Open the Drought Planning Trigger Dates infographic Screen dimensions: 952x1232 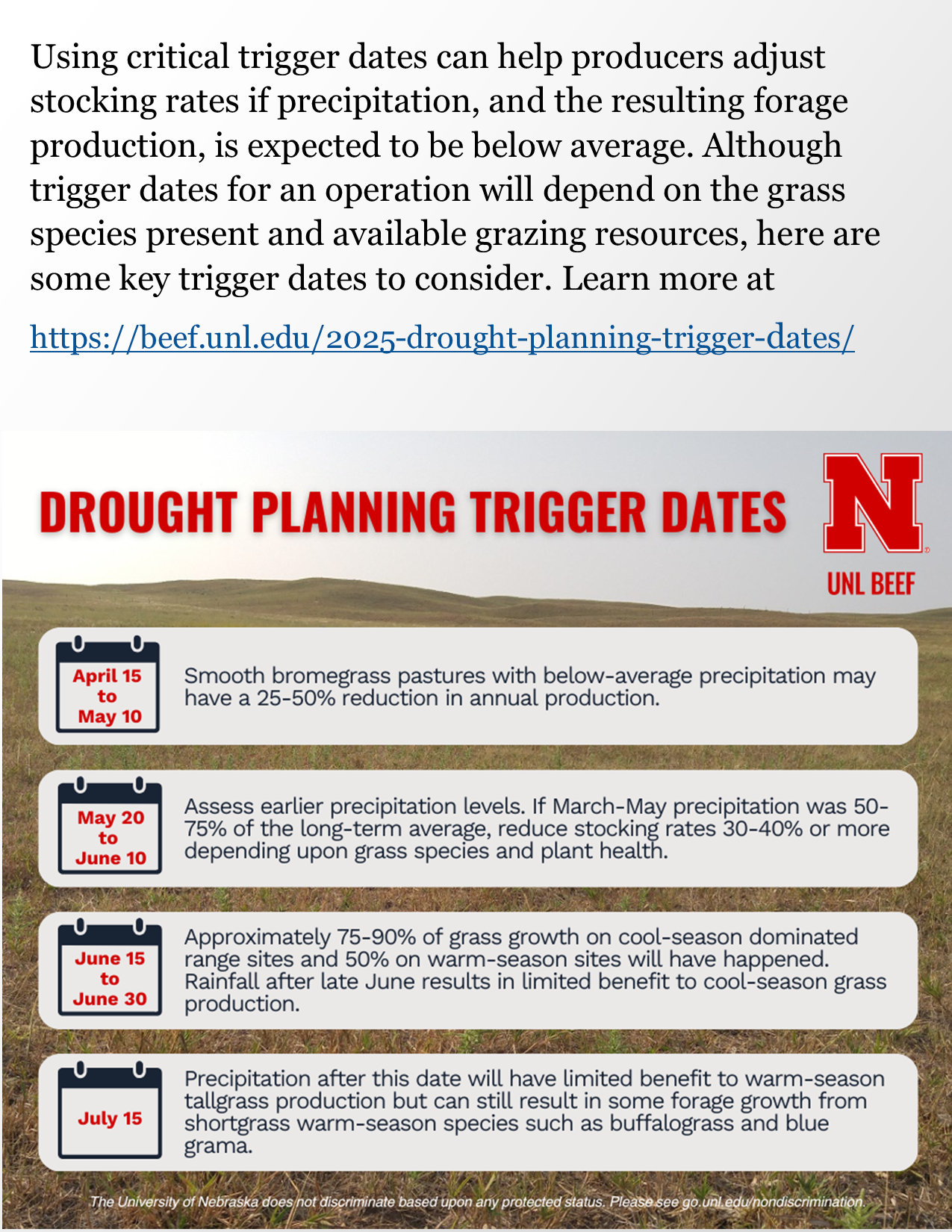click(x=476, y=829)
